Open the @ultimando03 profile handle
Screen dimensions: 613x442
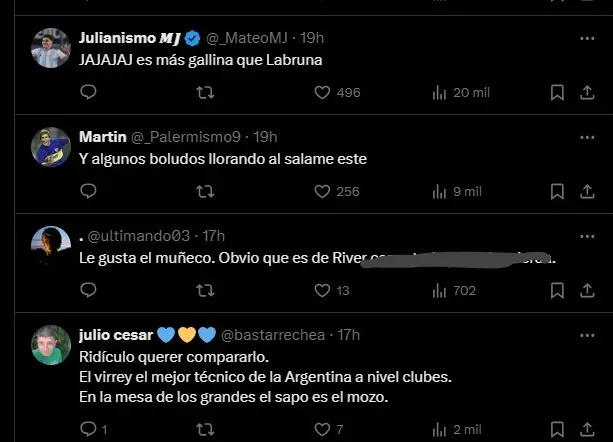click(x=143, y=236)
